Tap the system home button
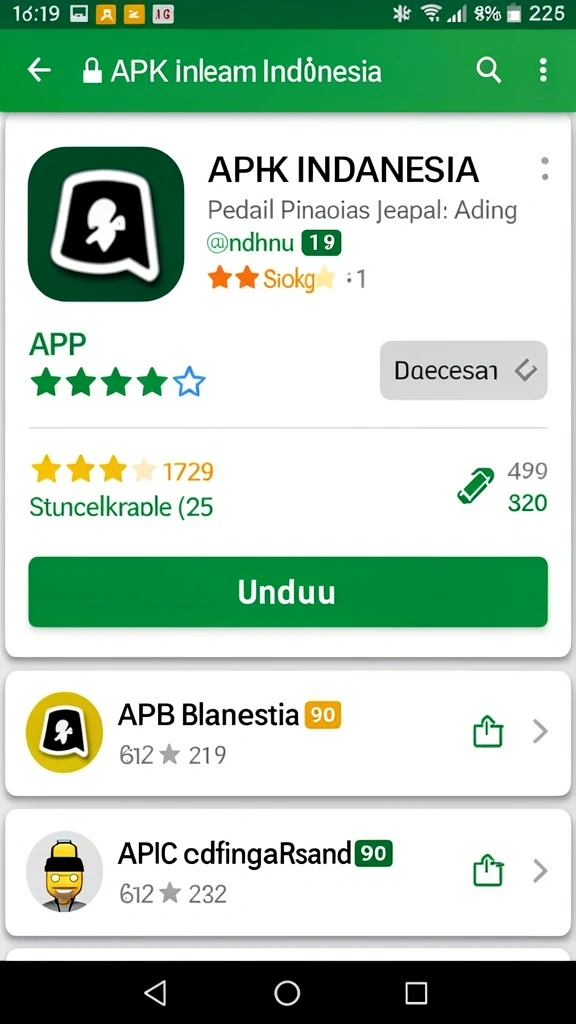576x1024 pixels. (x=287, y=993)
